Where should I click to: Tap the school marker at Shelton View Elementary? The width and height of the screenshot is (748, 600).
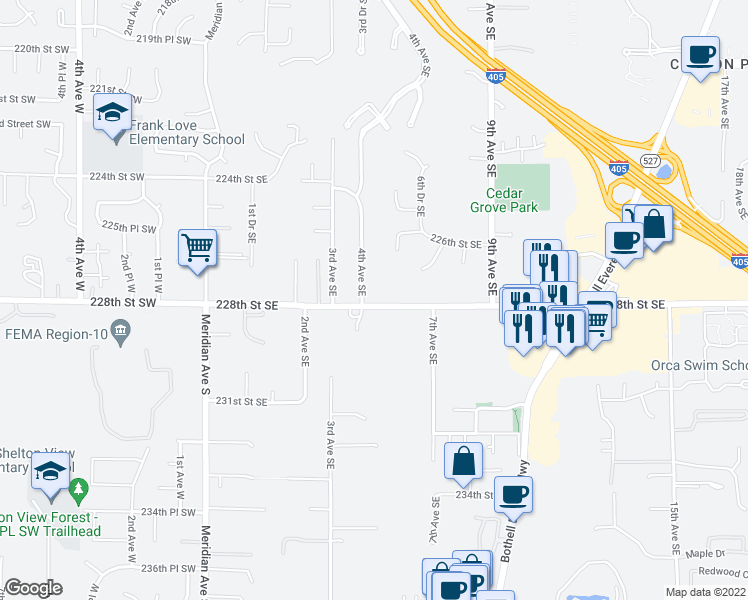point(51,472)
